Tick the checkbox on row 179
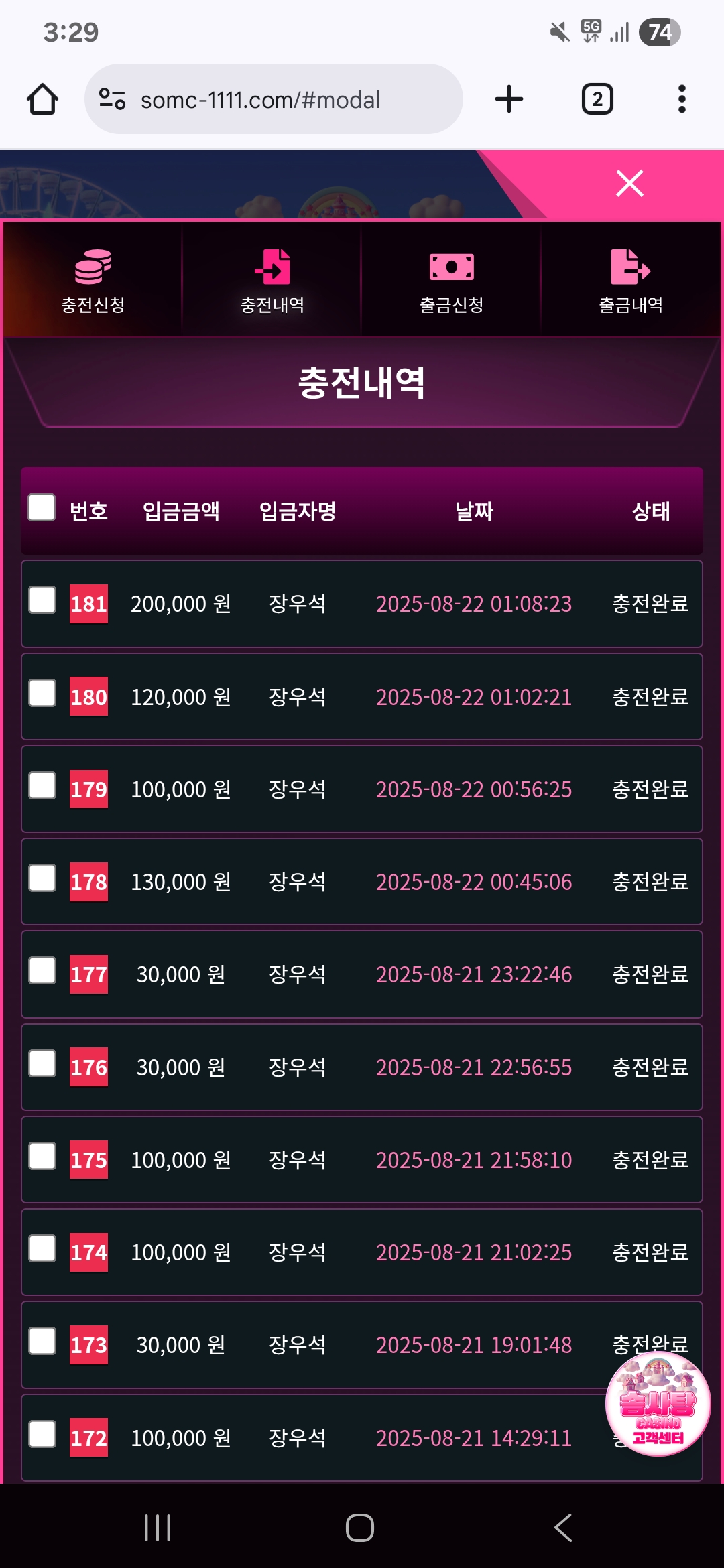The height and width of the screenshot is (1568, 724). (x=42, y=785)
